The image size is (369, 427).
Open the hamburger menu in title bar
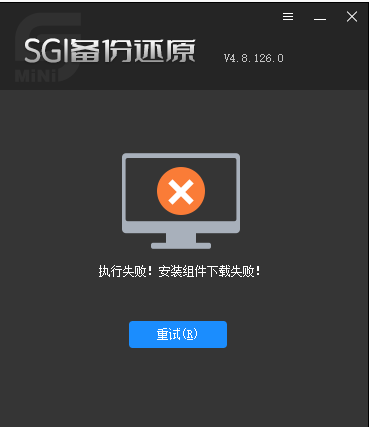[288, 16]
